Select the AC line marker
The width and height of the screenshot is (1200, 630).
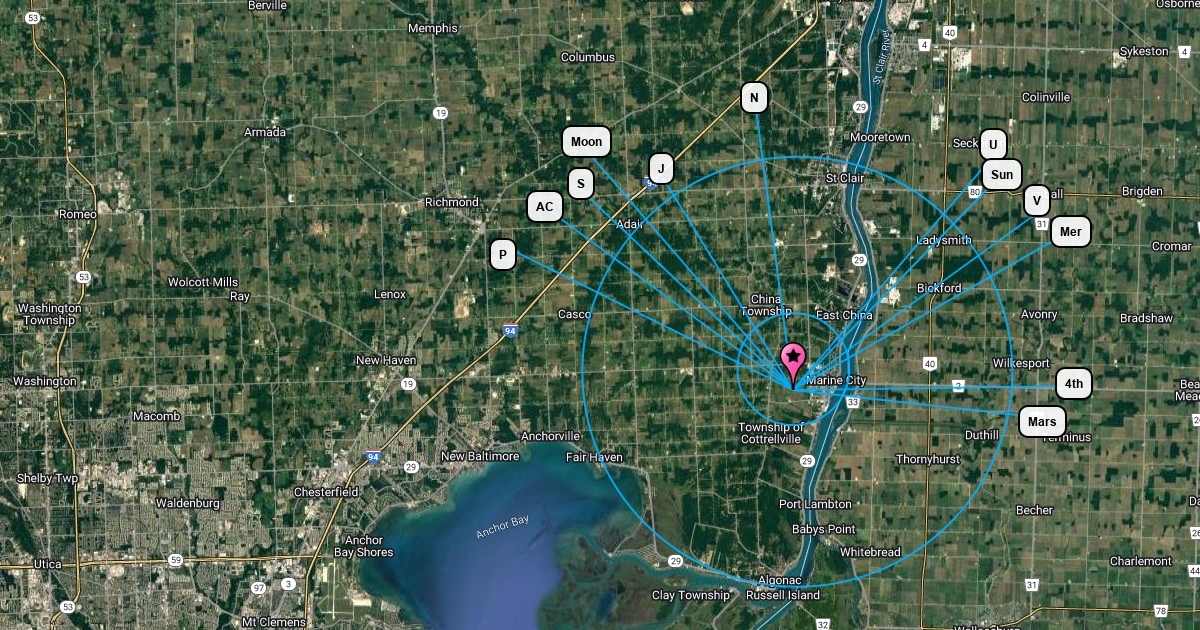tap(544, 207)
